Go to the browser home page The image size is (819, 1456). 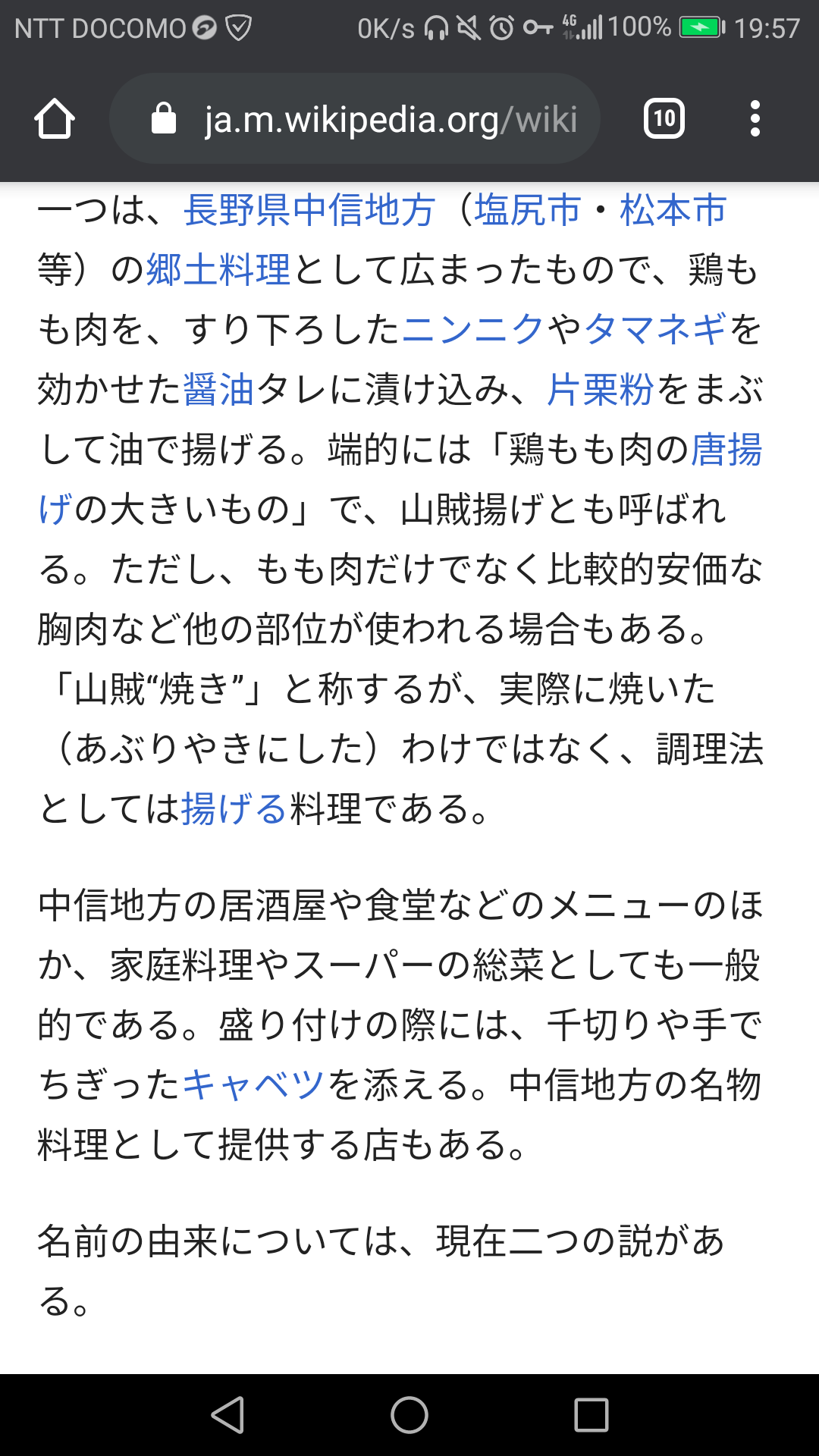(55, 119)
